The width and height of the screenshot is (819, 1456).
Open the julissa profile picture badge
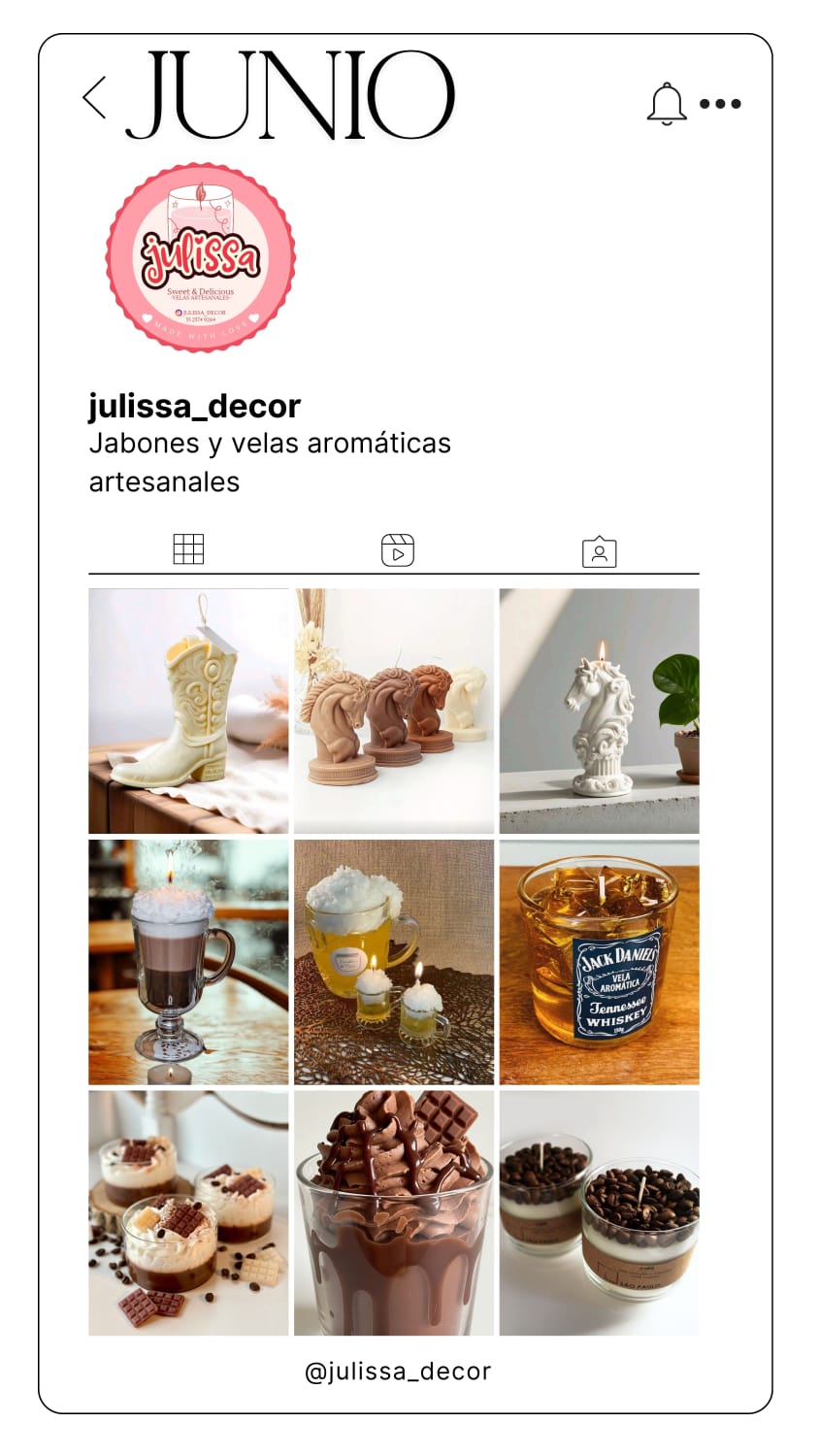(200, 255)
